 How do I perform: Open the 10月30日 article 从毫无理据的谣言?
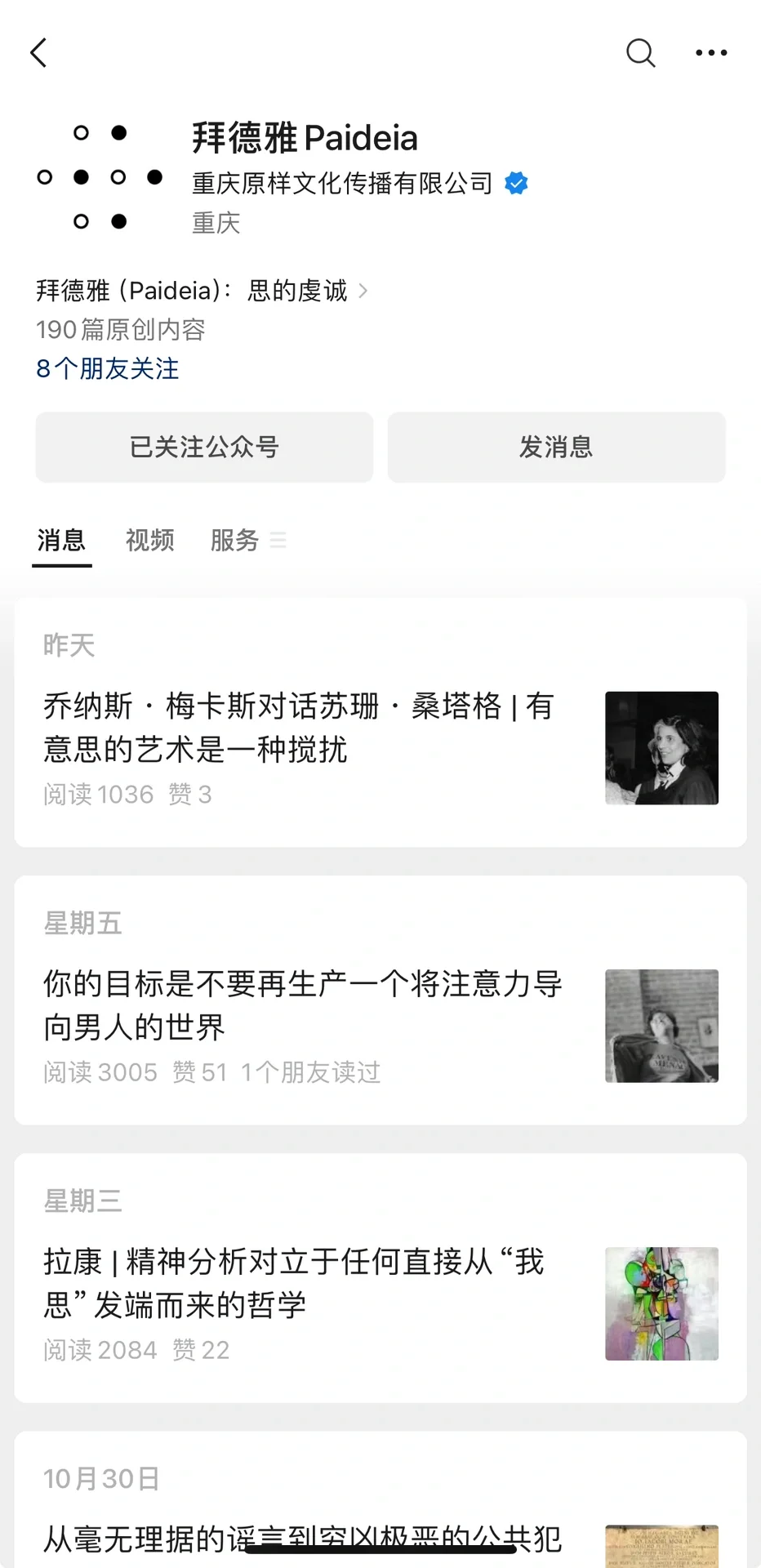380,1499
